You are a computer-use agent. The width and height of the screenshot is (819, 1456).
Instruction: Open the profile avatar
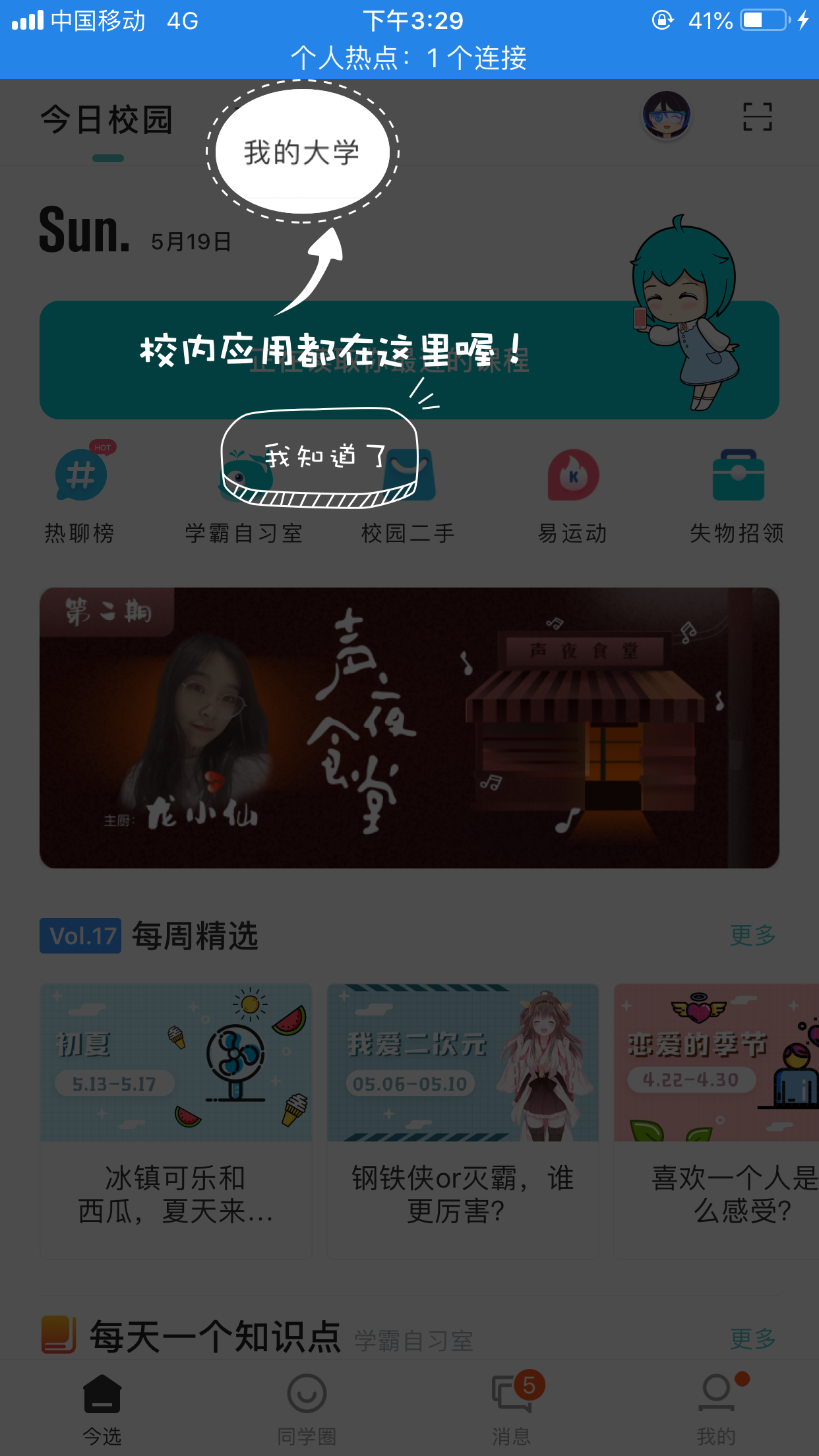point(666,116)
